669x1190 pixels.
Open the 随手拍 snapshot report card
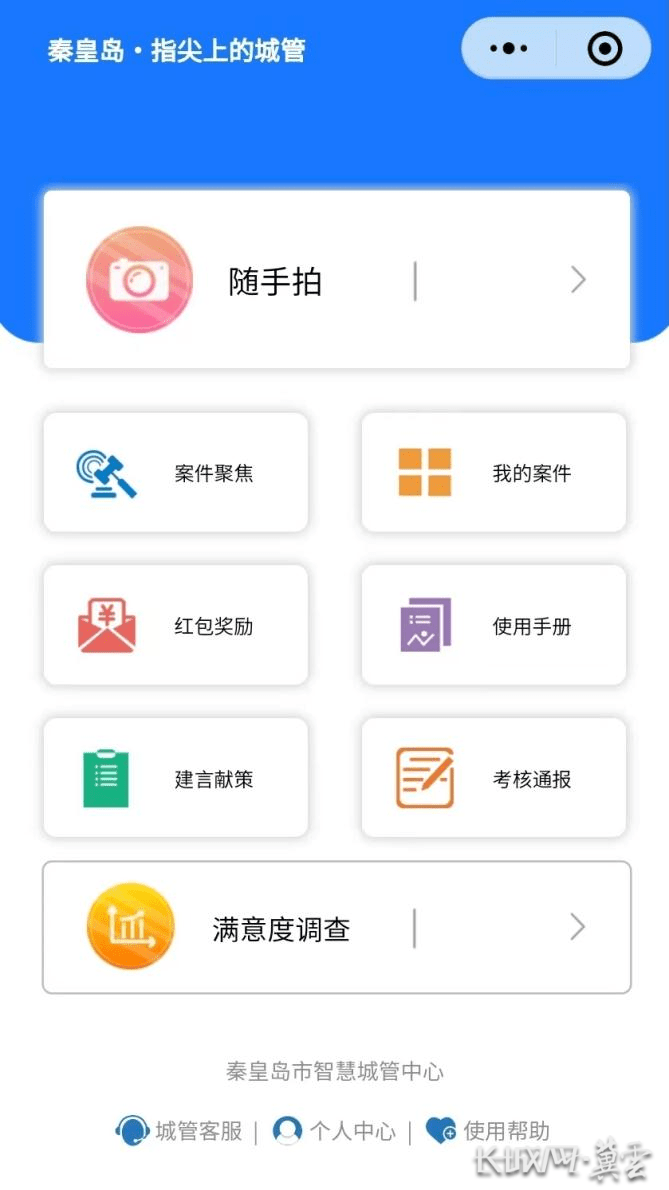[336, 281]
